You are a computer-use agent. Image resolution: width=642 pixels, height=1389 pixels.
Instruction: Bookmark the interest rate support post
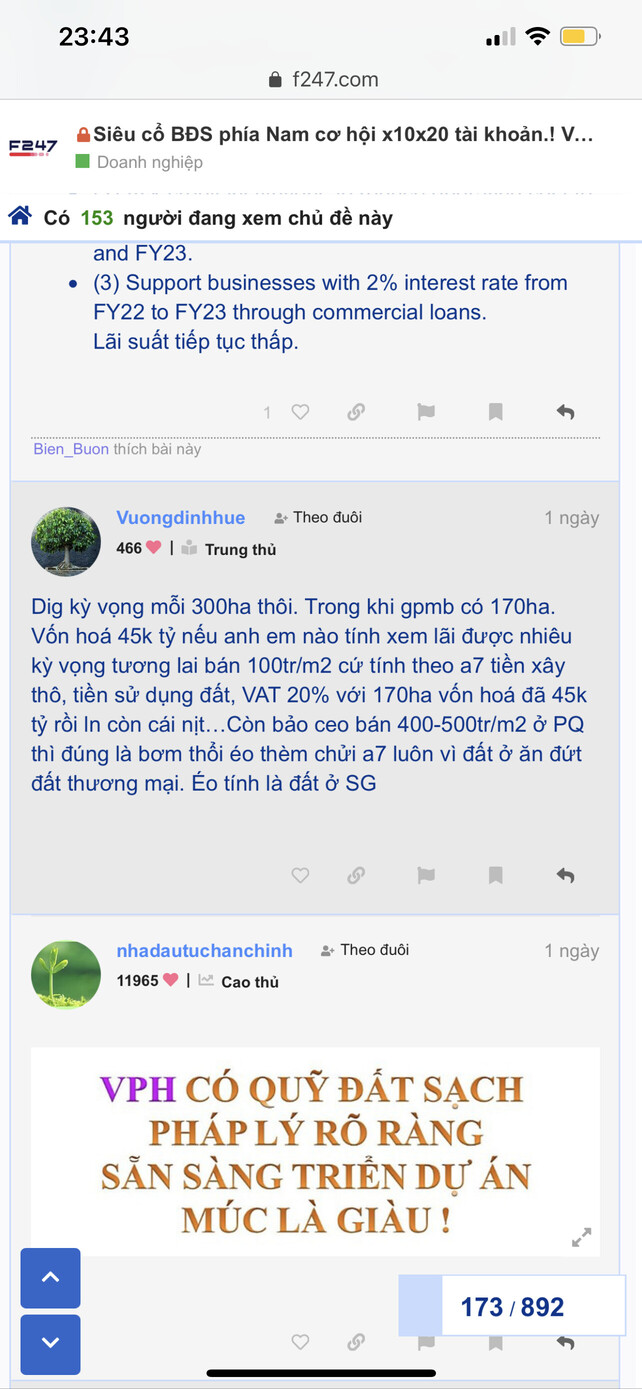click(x=495, y=412)
